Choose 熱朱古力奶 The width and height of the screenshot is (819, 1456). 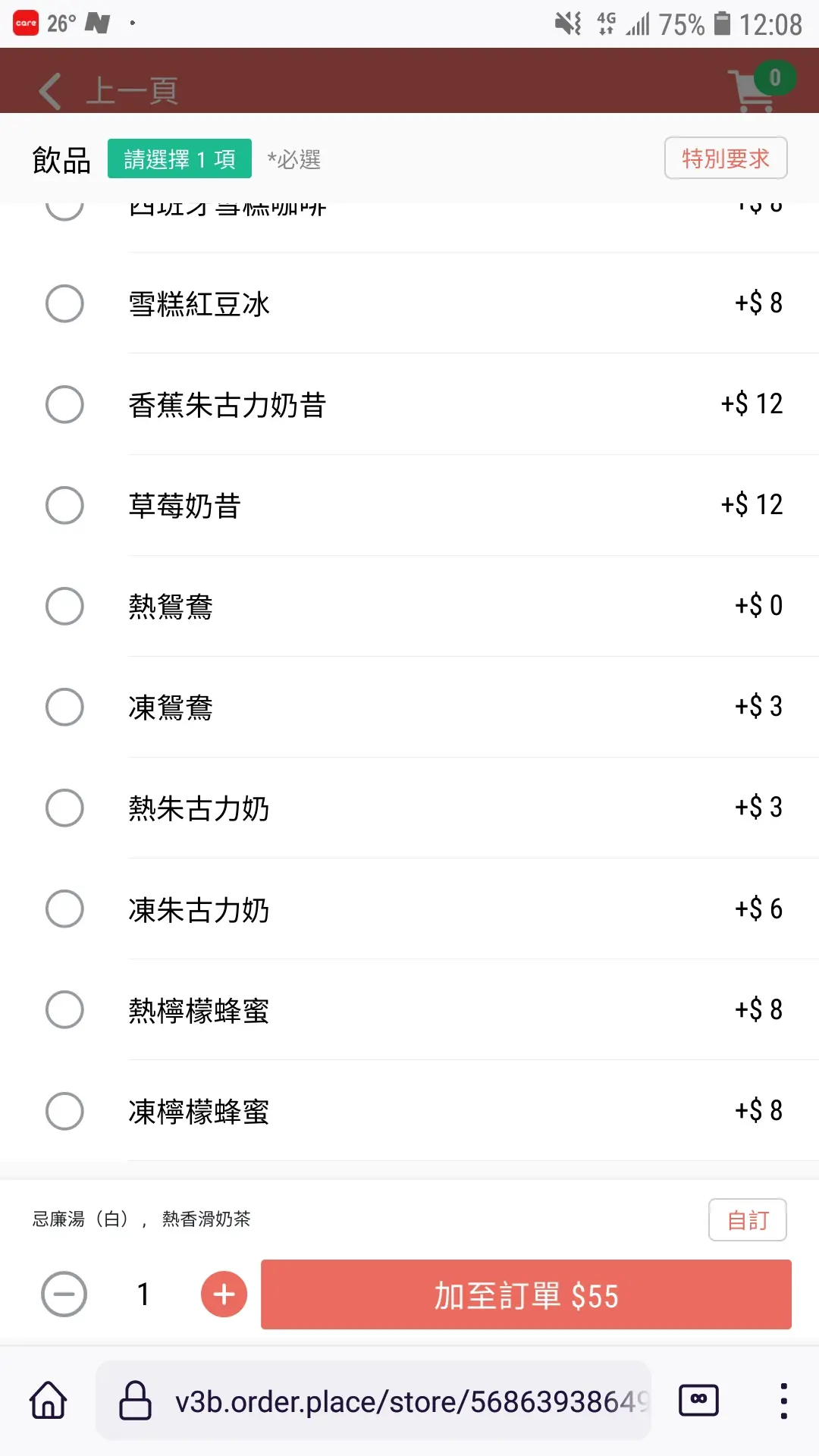(409, 808)
